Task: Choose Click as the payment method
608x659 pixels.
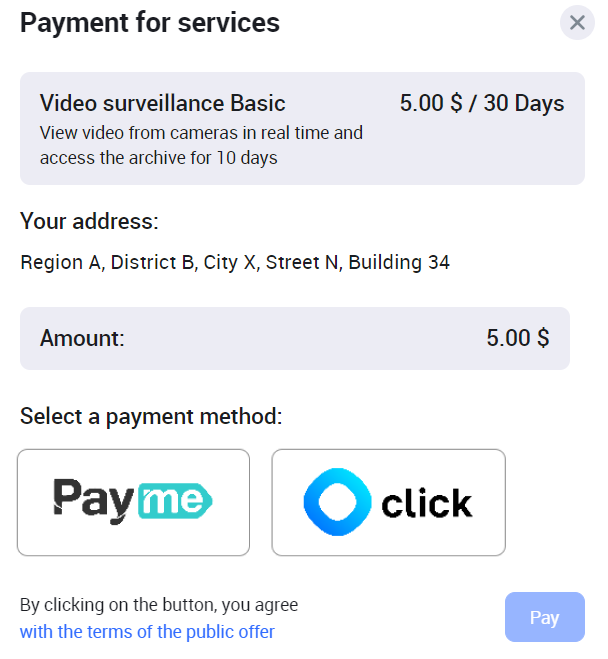Action: [388, 502]
